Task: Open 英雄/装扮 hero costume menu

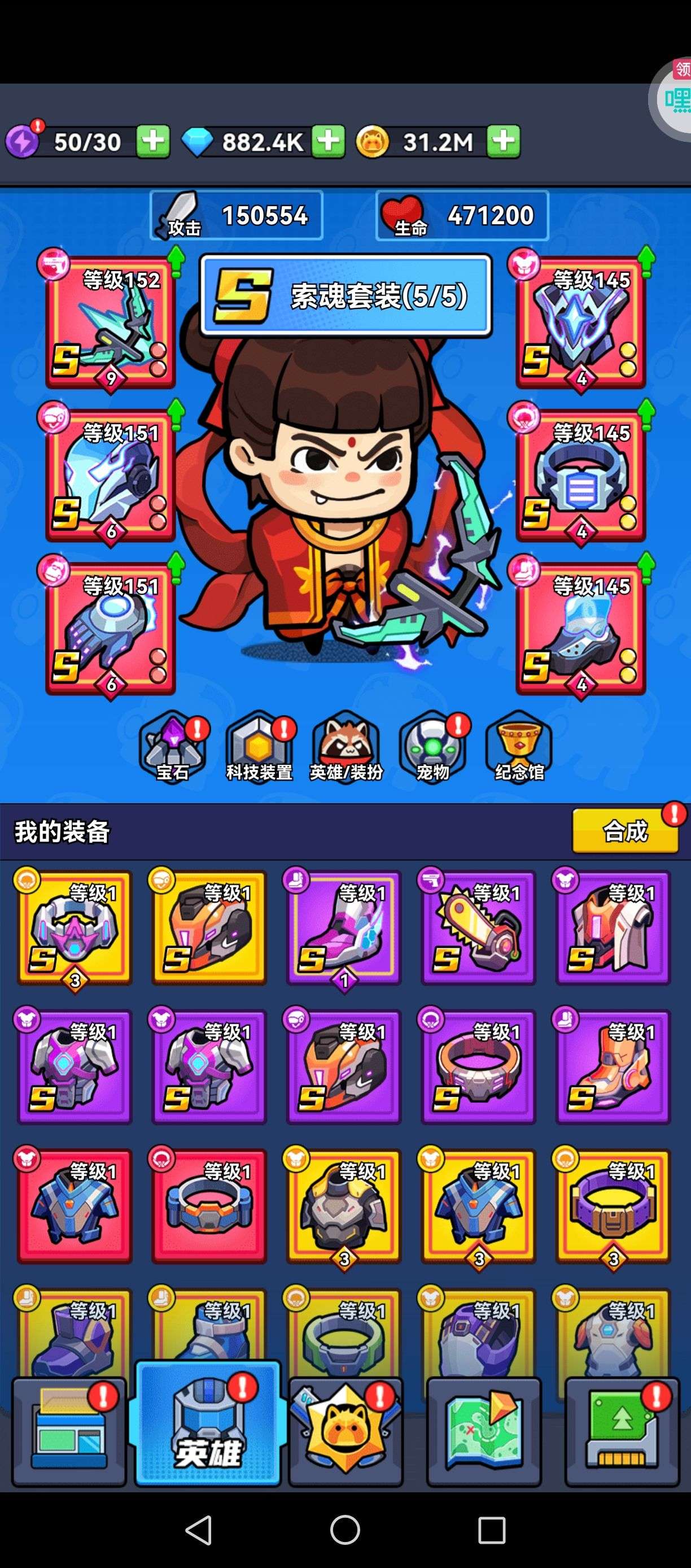Action: pos(346,747)
